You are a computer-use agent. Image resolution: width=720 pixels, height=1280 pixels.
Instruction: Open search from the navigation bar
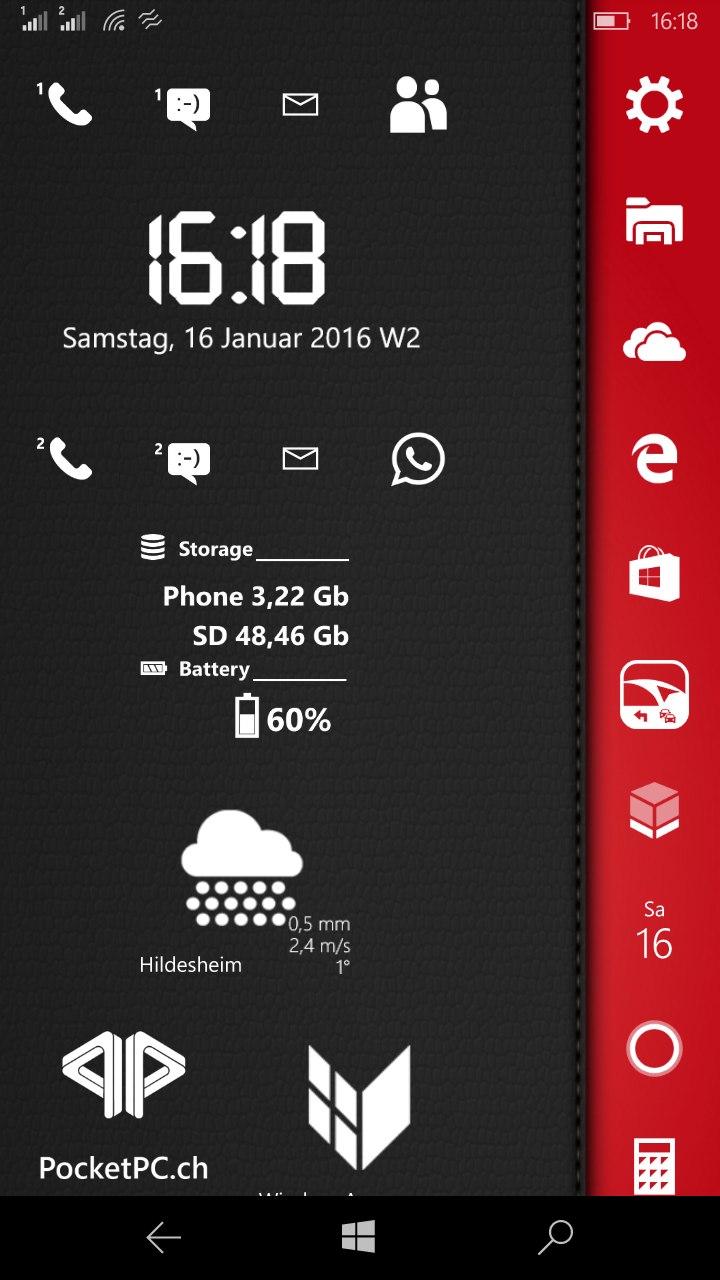[x=555, y=1237]
